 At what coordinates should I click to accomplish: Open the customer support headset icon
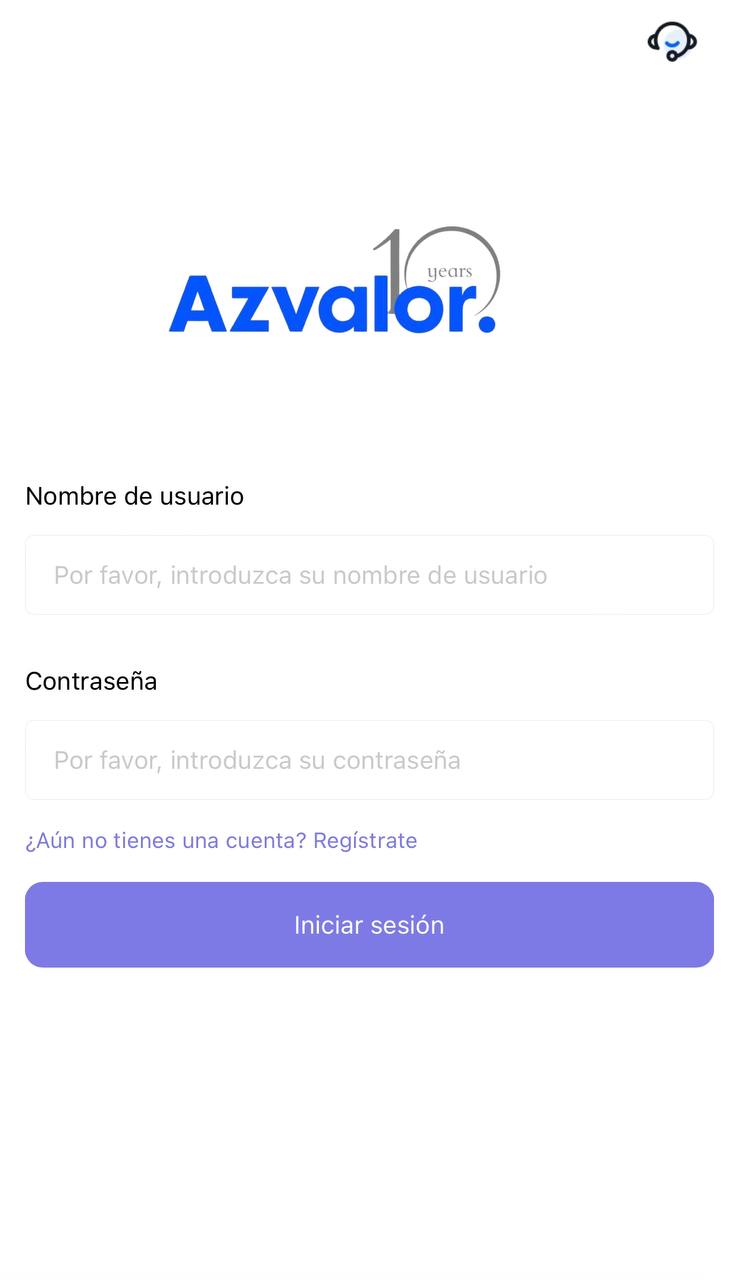point(672,42)
